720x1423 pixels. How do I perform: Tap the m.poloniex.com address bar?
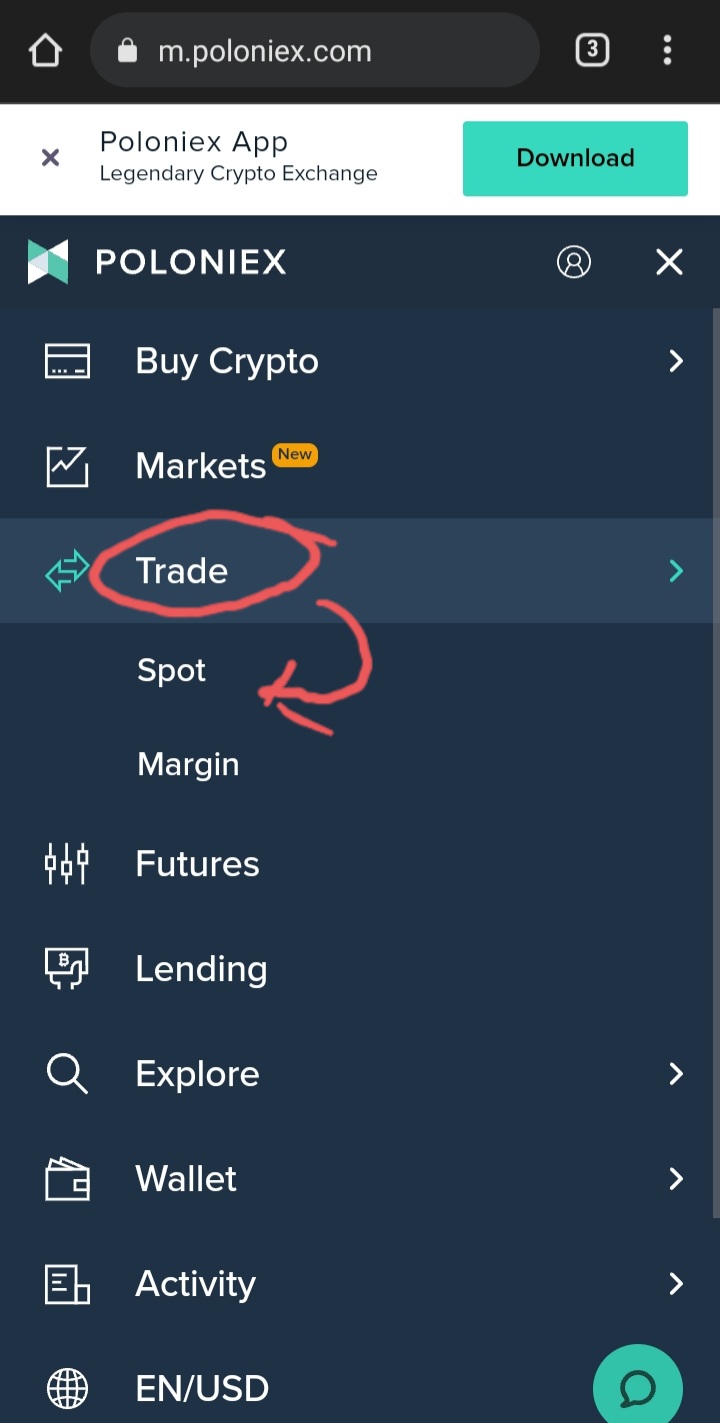(315, 51)
